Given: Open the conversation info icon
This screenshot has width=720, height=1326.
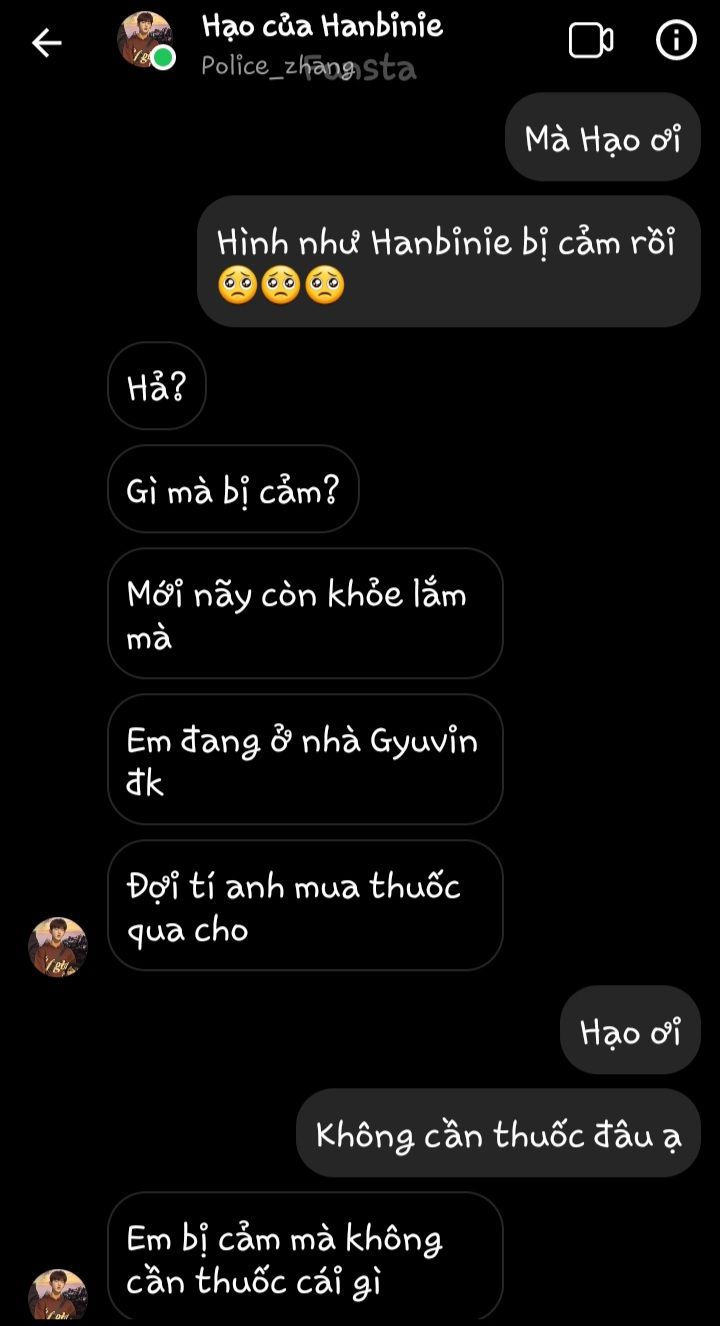Looking at the screenshot, I should (676, 41).
